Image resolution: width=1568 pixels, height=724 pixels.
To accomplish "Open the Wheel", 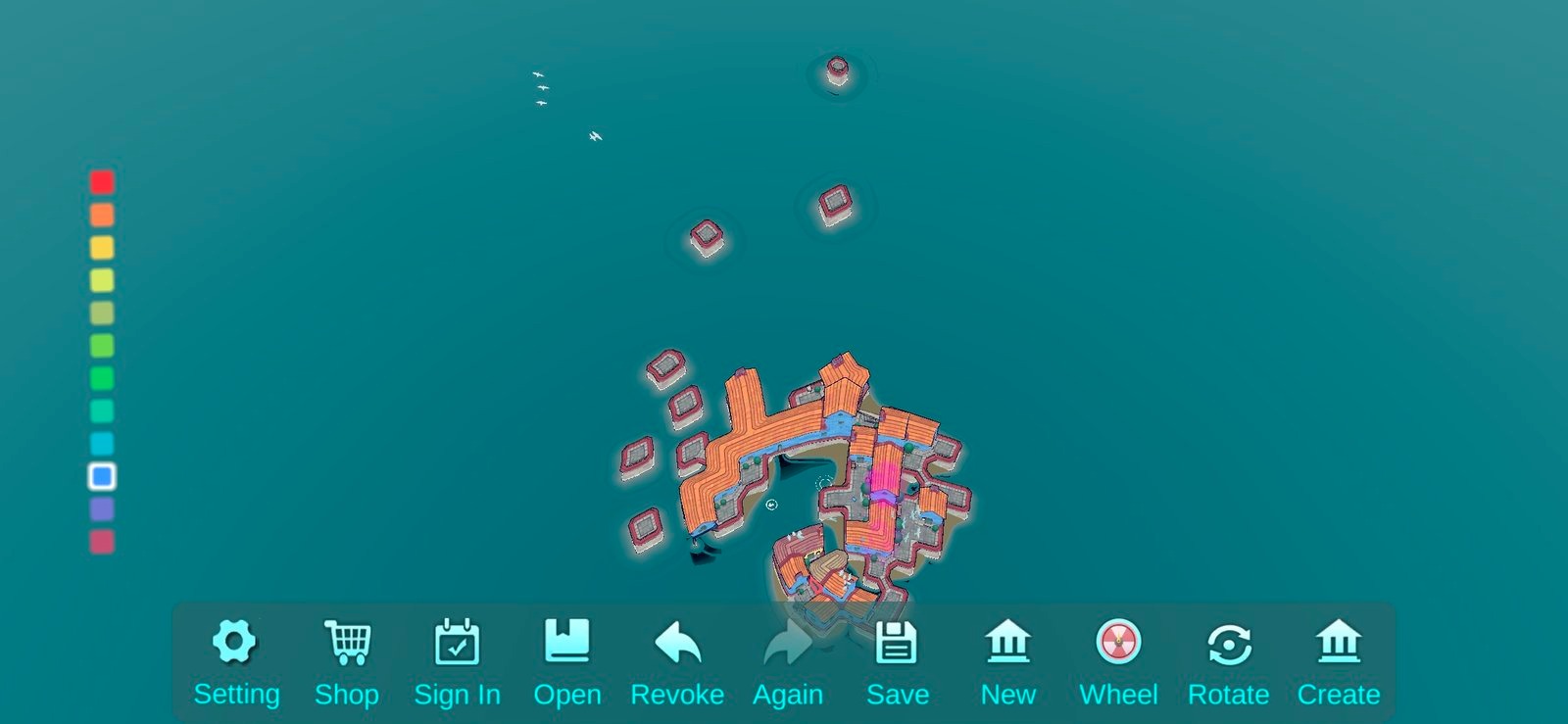I will click(1118, 663).
